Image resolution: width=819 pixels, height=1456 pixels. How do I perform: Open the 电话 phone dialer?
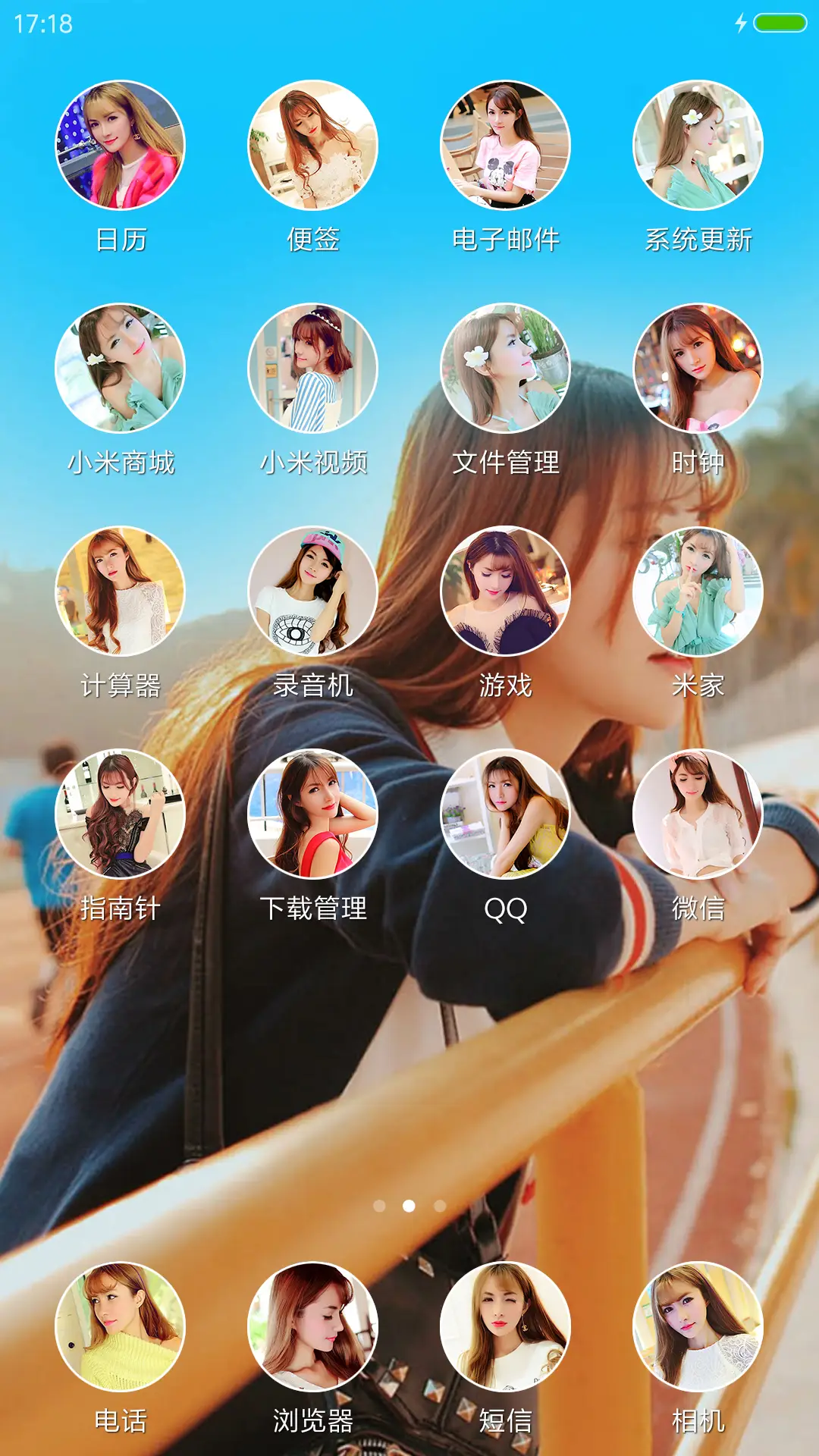(121, 1327)
